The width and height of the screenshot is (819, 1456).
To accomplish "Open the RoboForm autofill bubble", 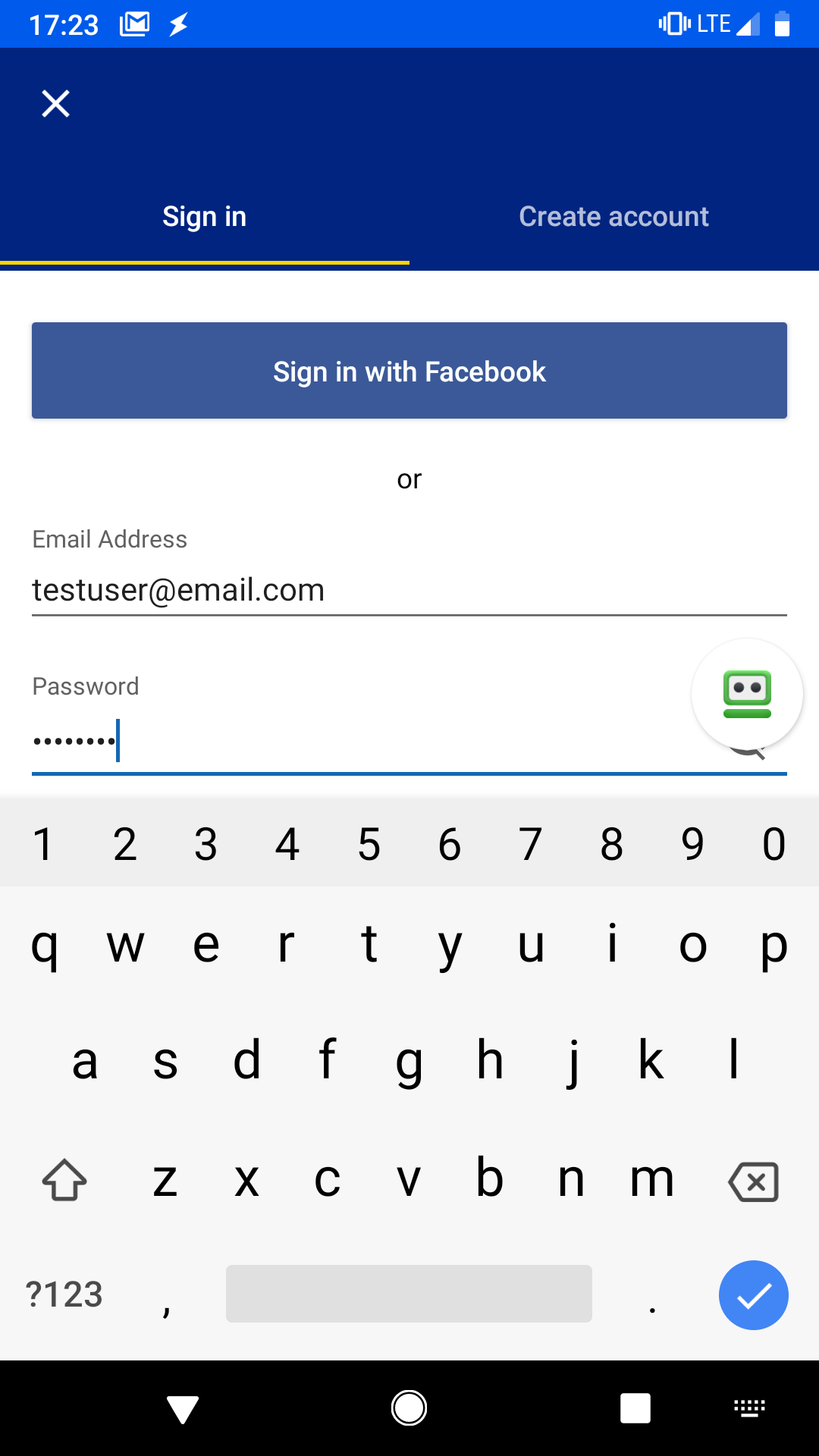I will tap(747, 694).
